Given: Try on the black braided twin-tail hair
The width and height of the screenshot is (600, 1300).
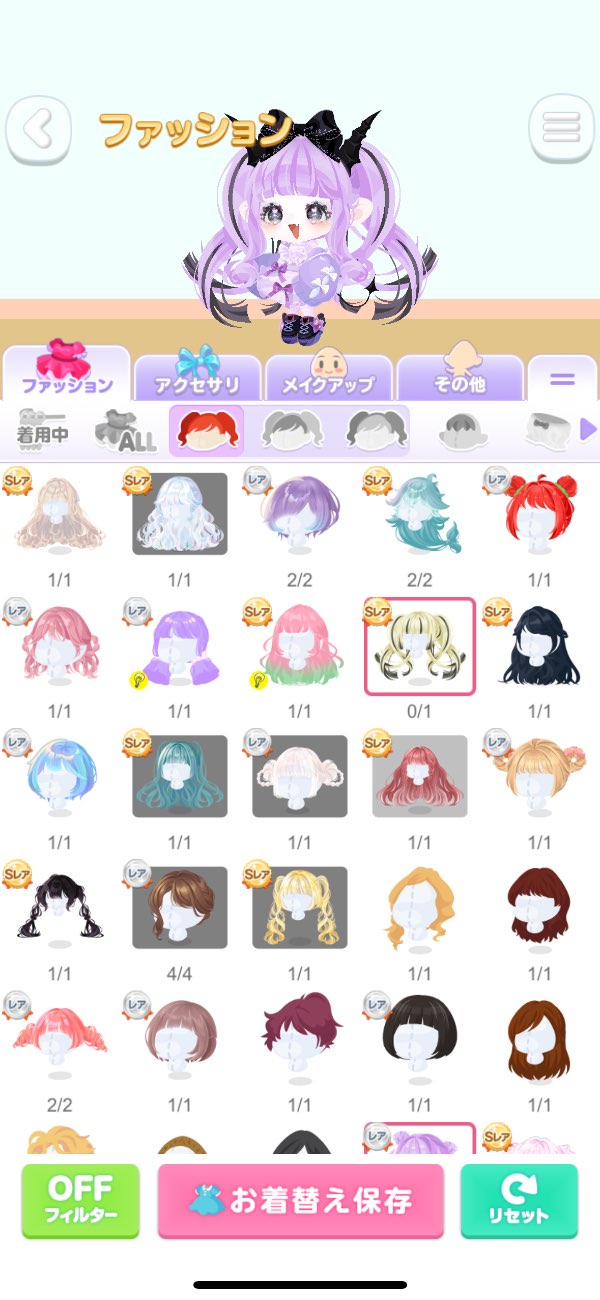Looking at the screenshot, I should (x=60, y=907).
